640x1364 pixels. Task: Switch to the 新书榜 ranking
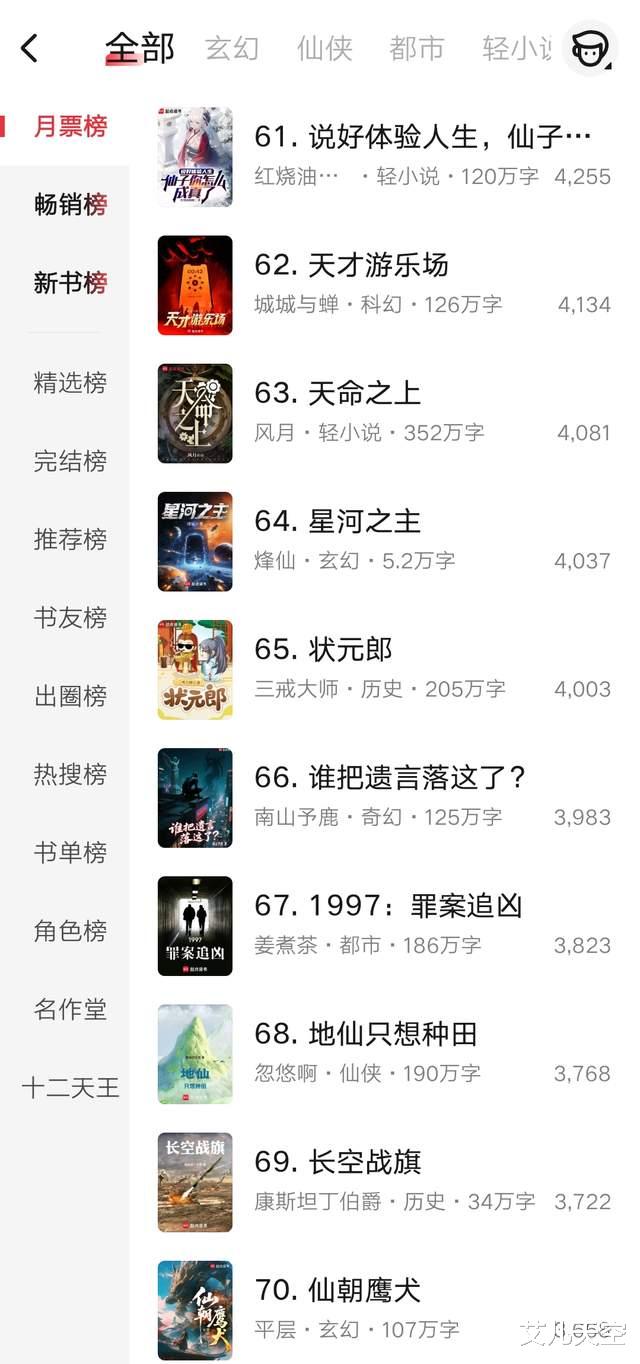70,283
